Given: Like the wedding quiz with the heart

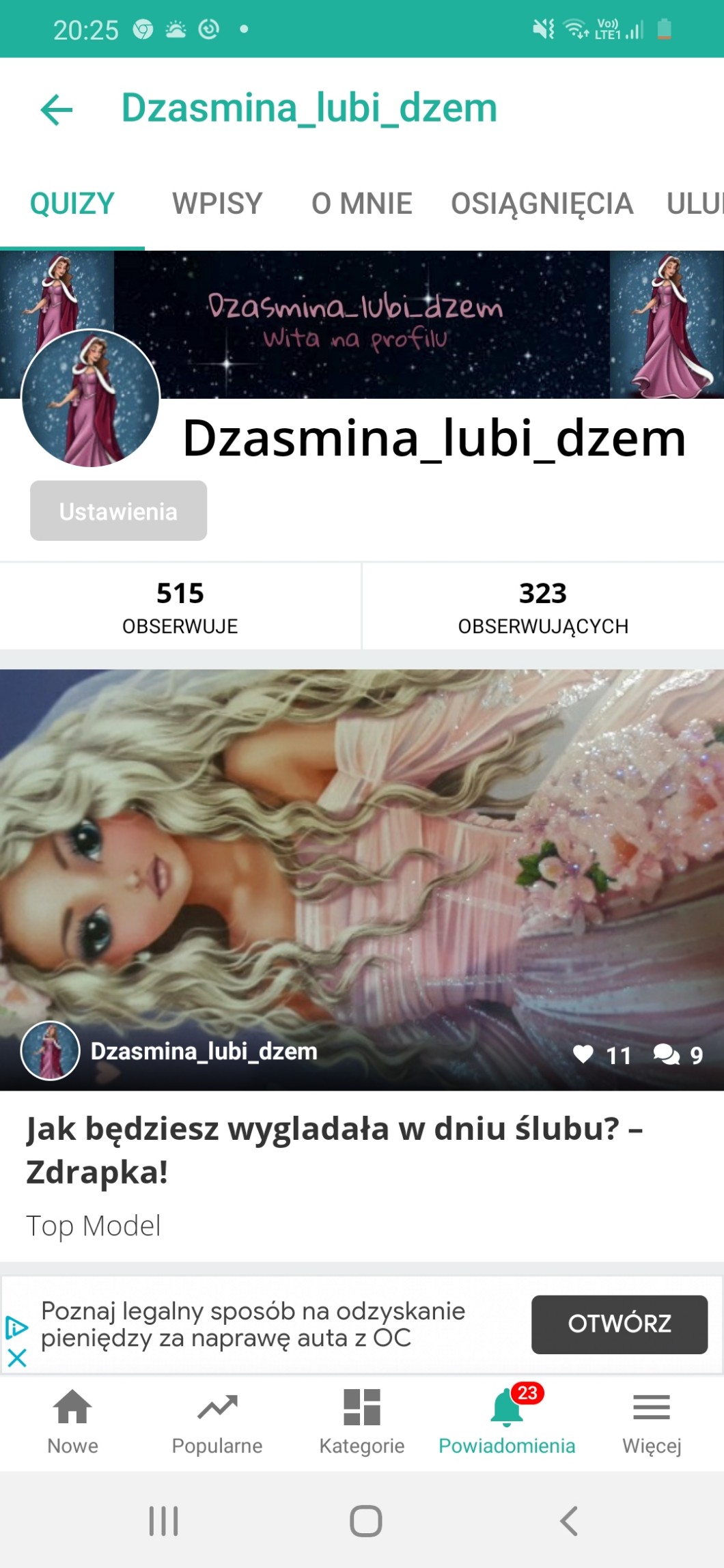Looking at the screenshot, I should [x=583, y=1054].
